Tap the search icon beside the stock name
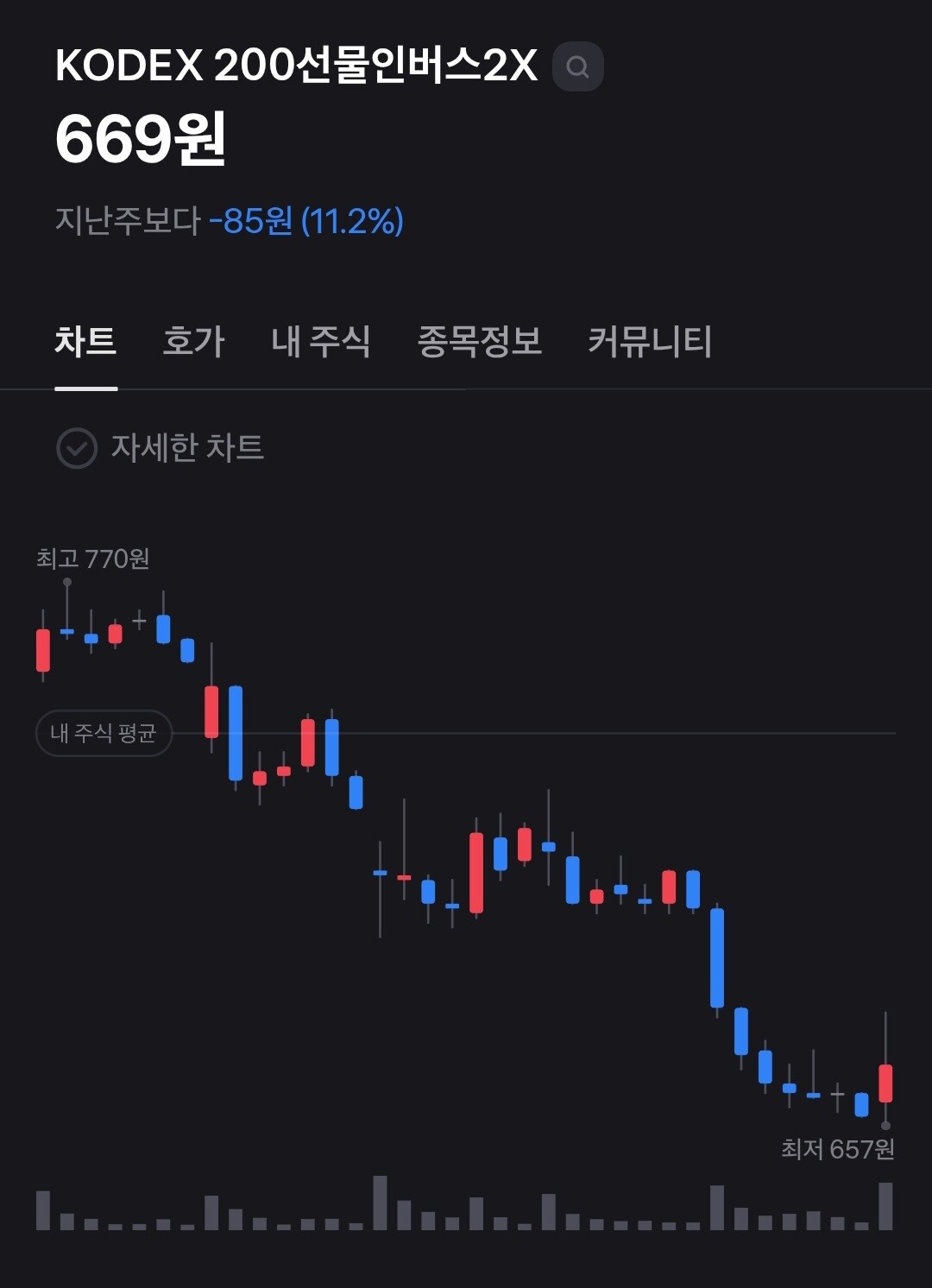932x1288 pixels. tap(577, 66)
